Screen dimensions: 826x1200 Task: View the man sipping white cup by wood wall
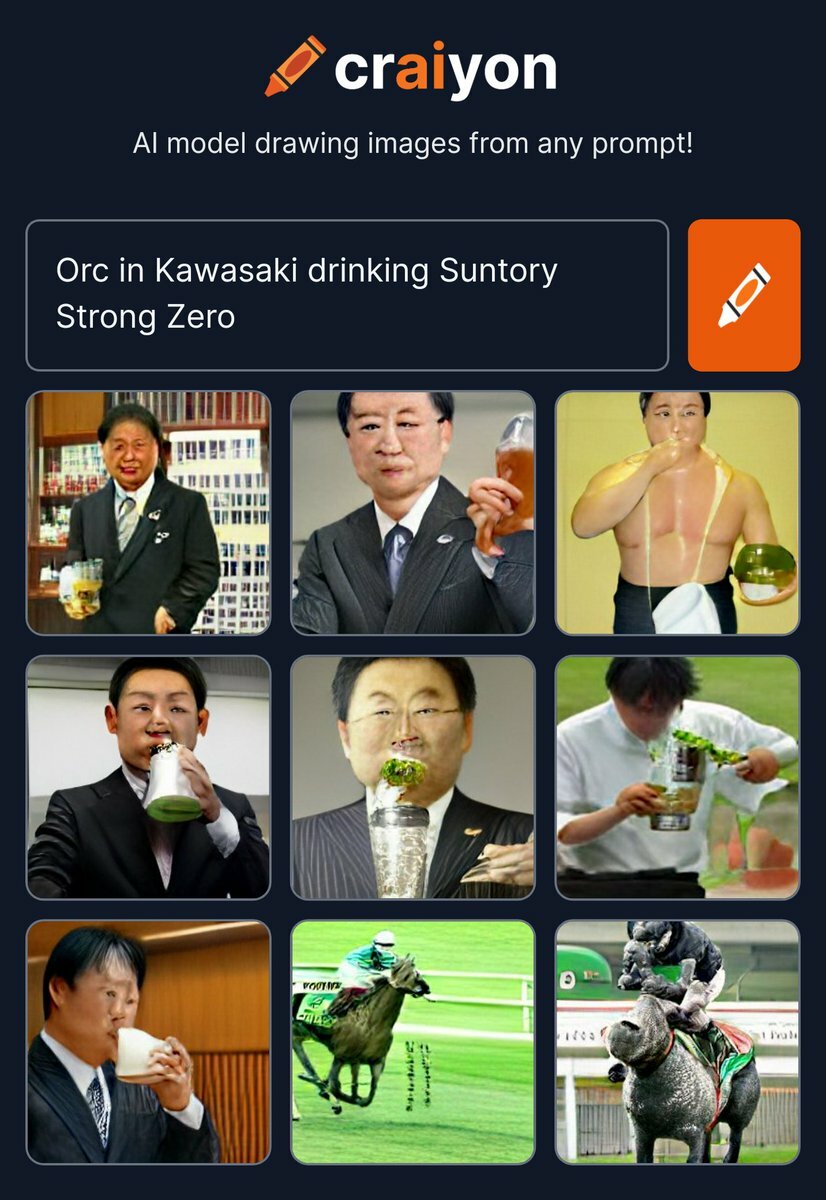click(x=148, y=1042)
